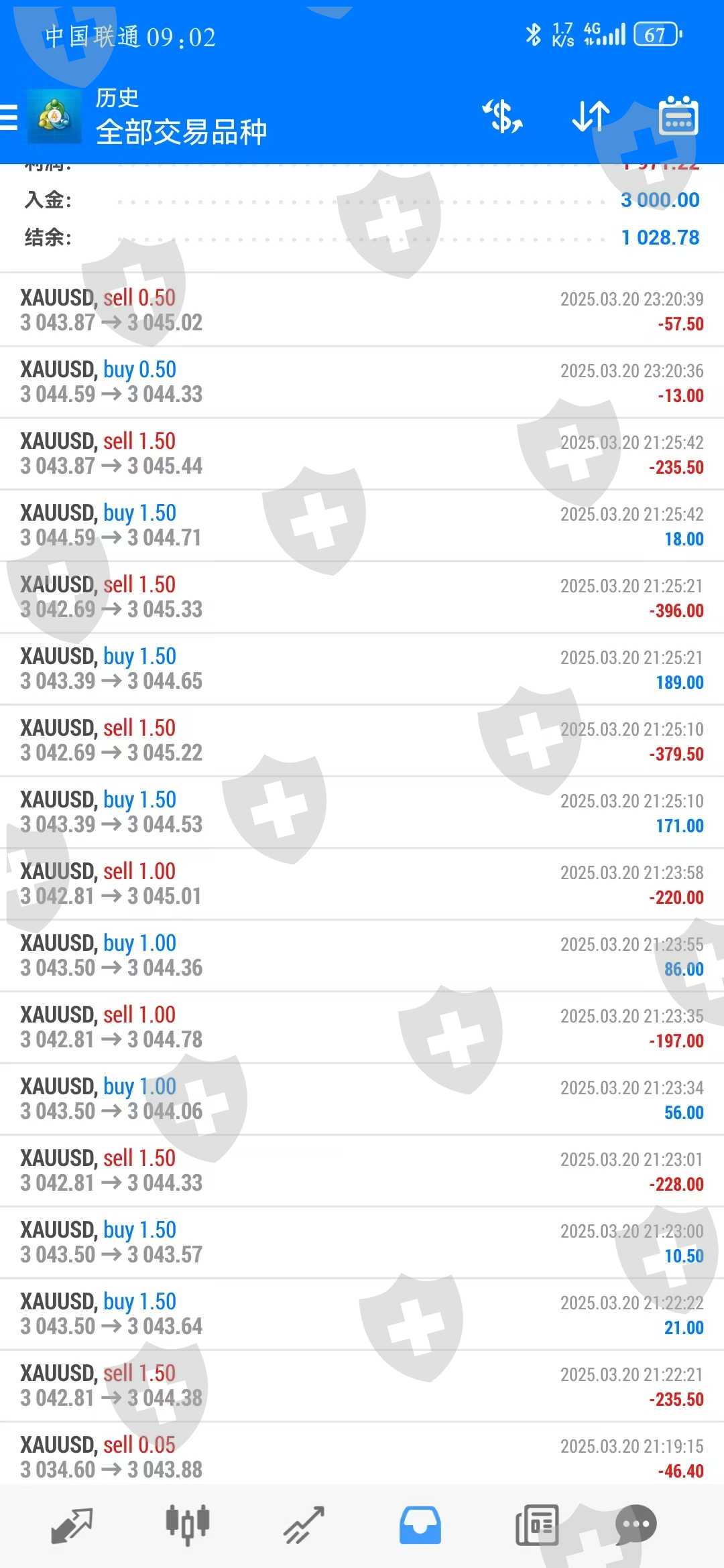Open the buy 0.50 trade closed at 23:20:36
Viewport: 724px width, 1568px height.
362,382
